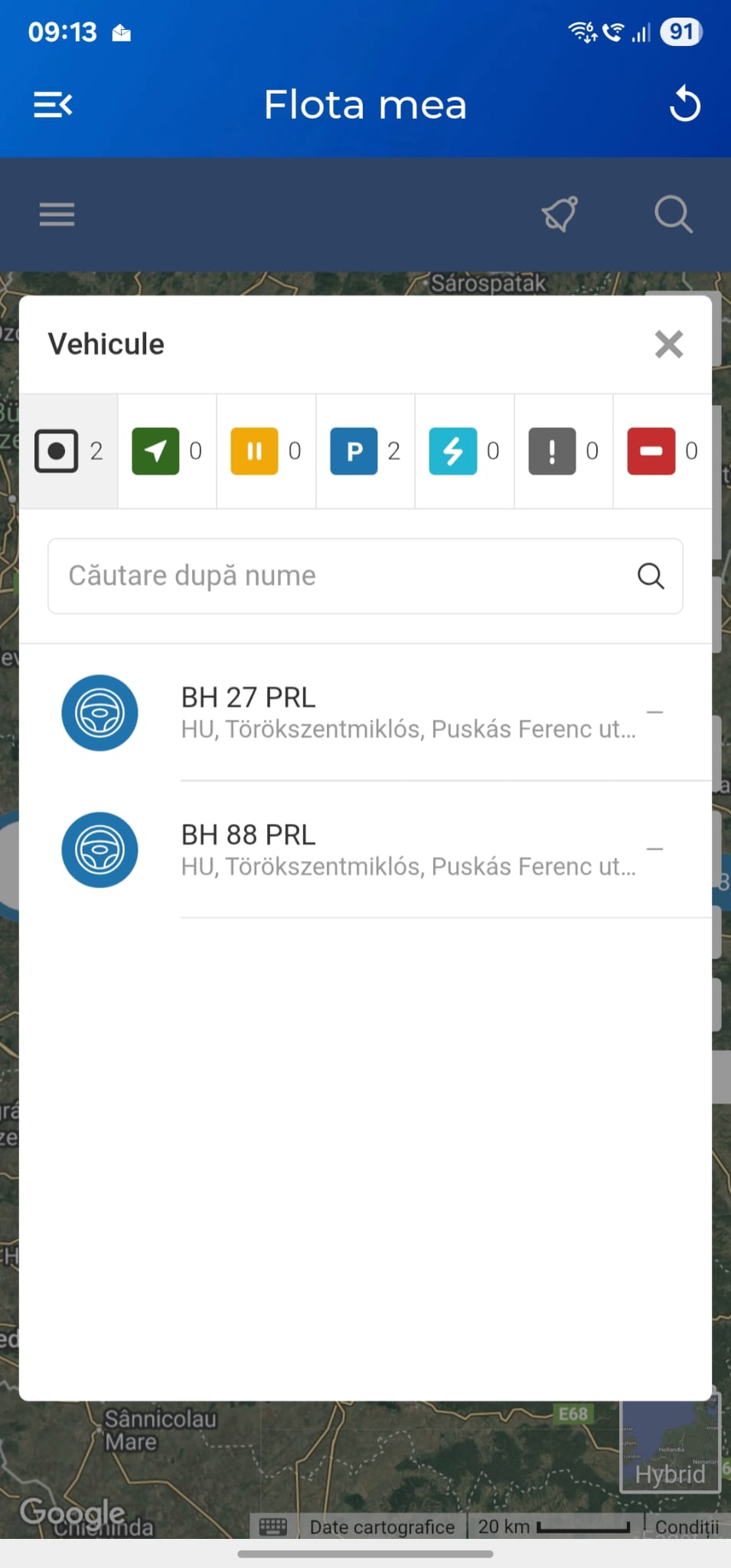Filter vehicles by the exclamation alert status
The image size is (731, 1568).
pos(563,451)
